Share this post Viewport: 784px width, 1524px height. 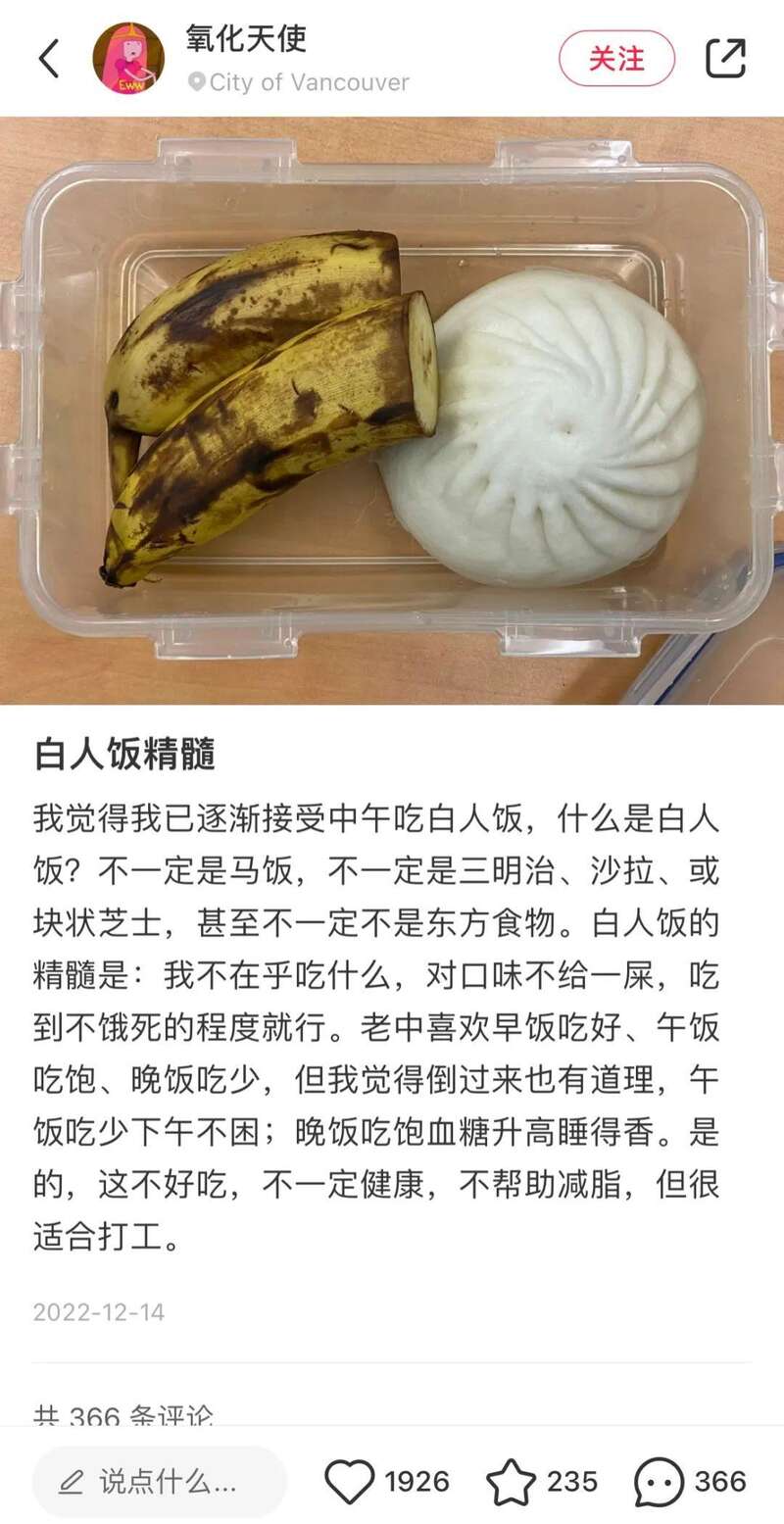pos(726,59)
